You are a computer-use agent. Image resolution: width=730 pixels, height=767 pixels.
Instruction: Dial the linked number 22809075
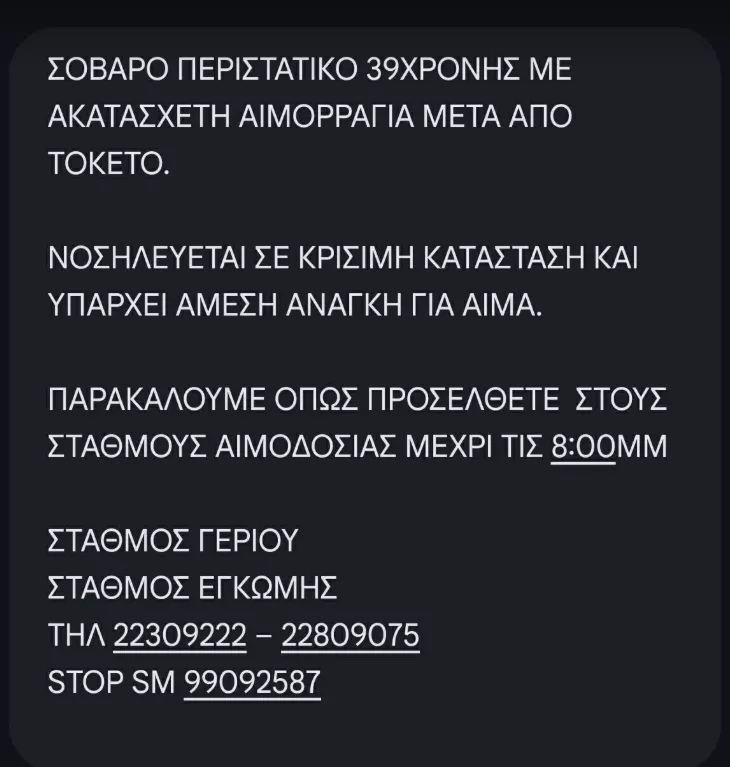coord(350,635)
